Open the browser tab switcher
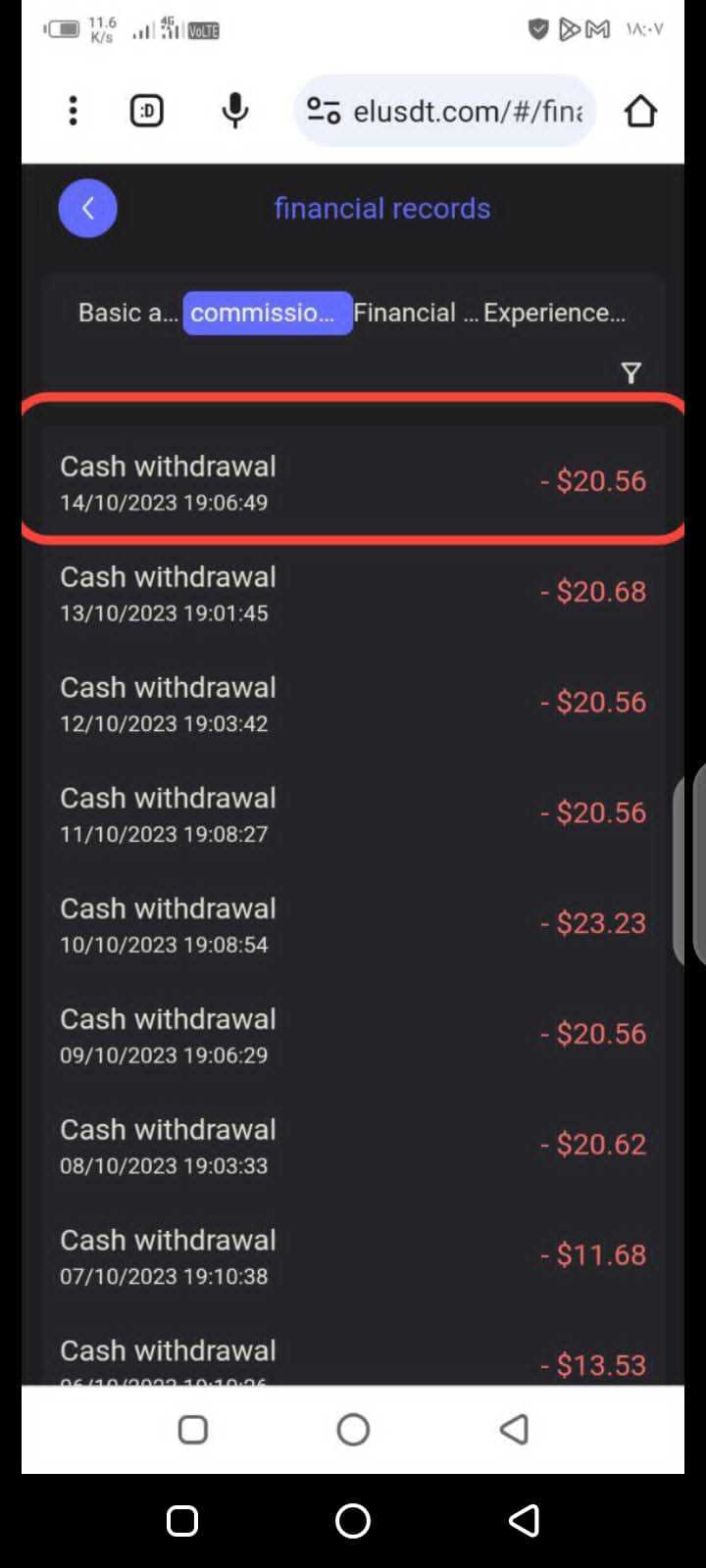The width and height of the screenshot is (706, 1568). point(147,111)
